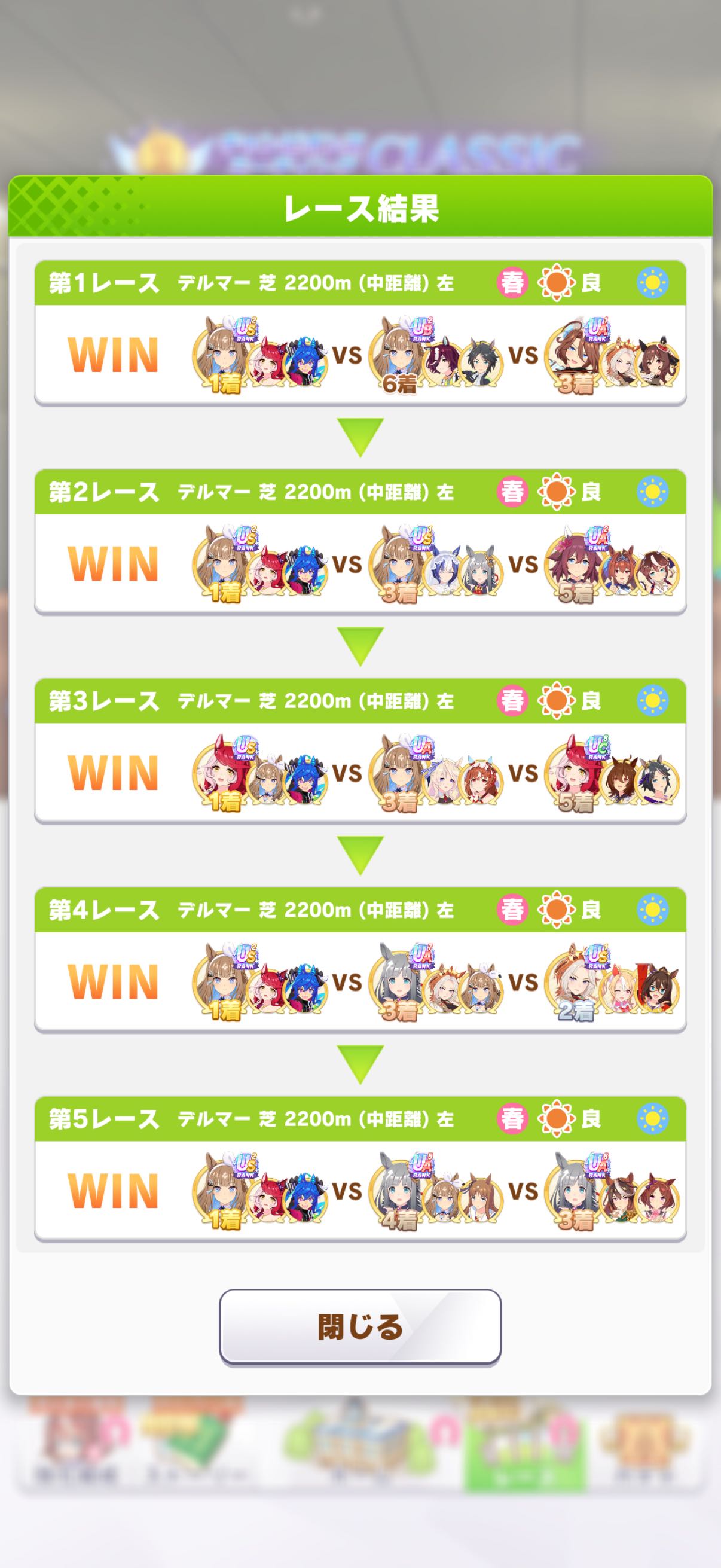
Task: Select the 第4レース result card
Action: [360, 959]
